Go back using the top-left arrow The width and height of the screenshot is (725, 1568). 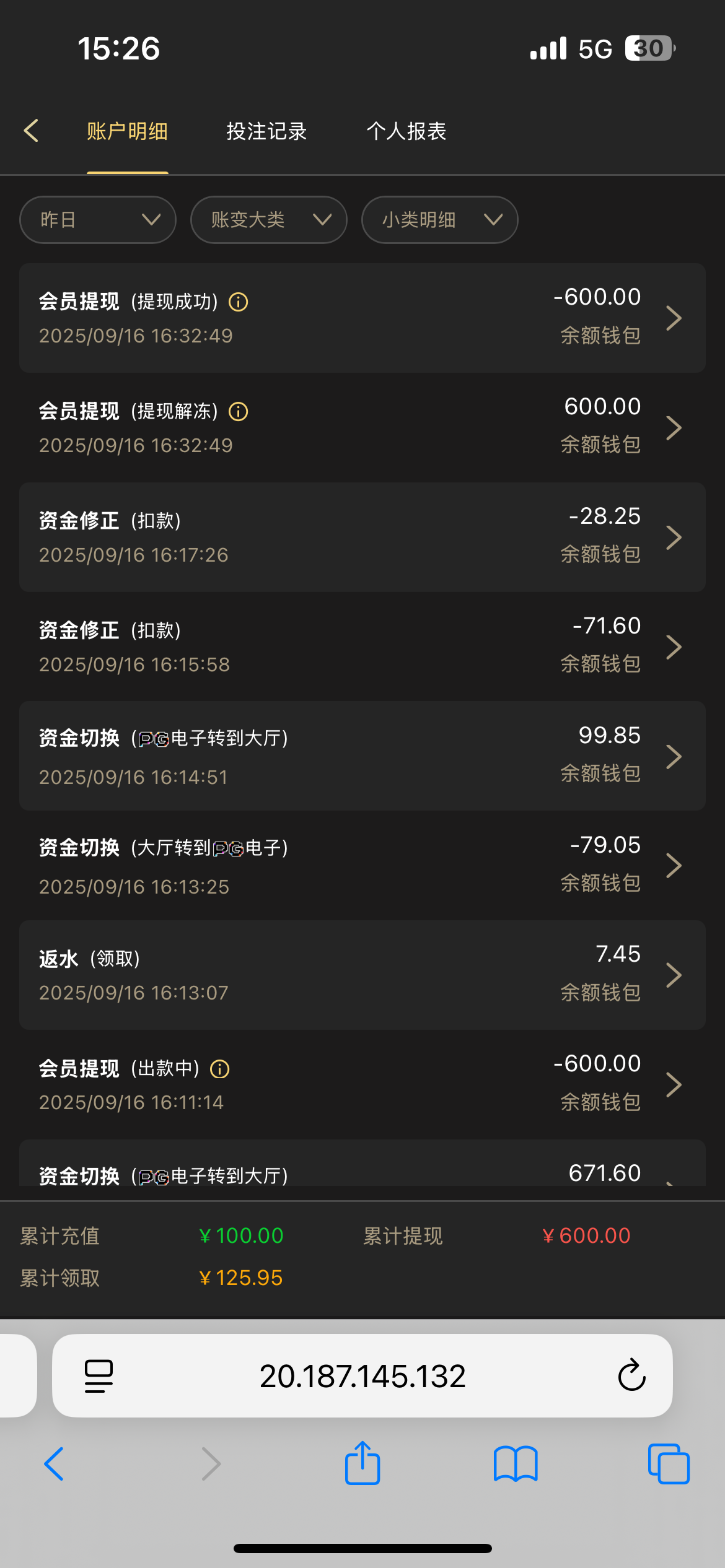[32, 131]
